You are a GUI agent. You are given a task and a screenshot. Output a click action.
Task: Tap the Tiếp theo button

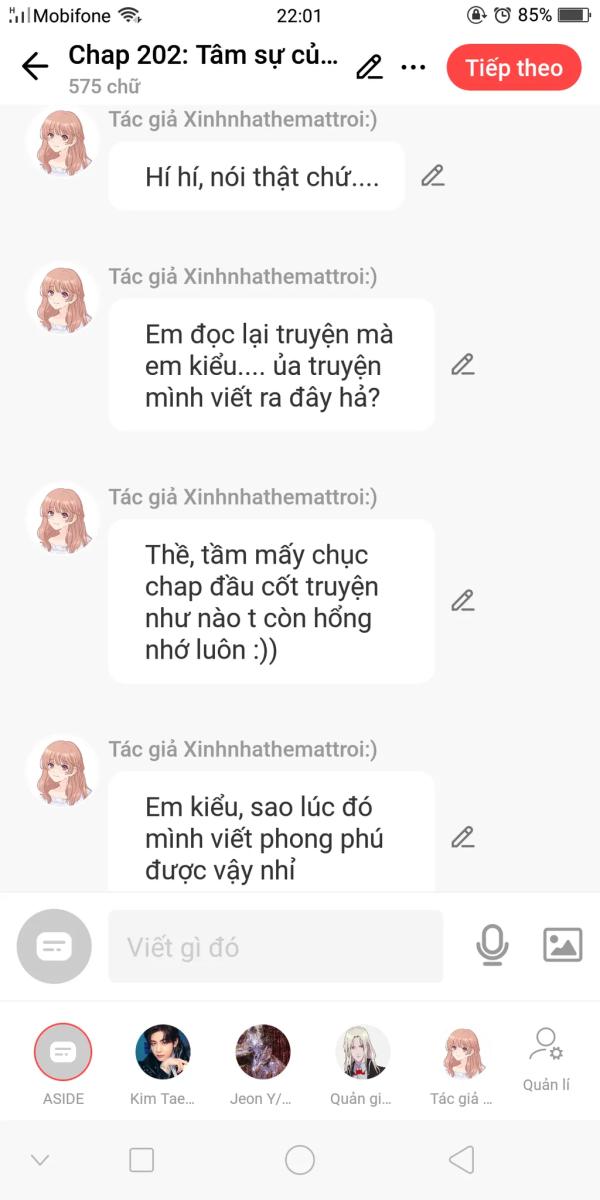point(513,68)
